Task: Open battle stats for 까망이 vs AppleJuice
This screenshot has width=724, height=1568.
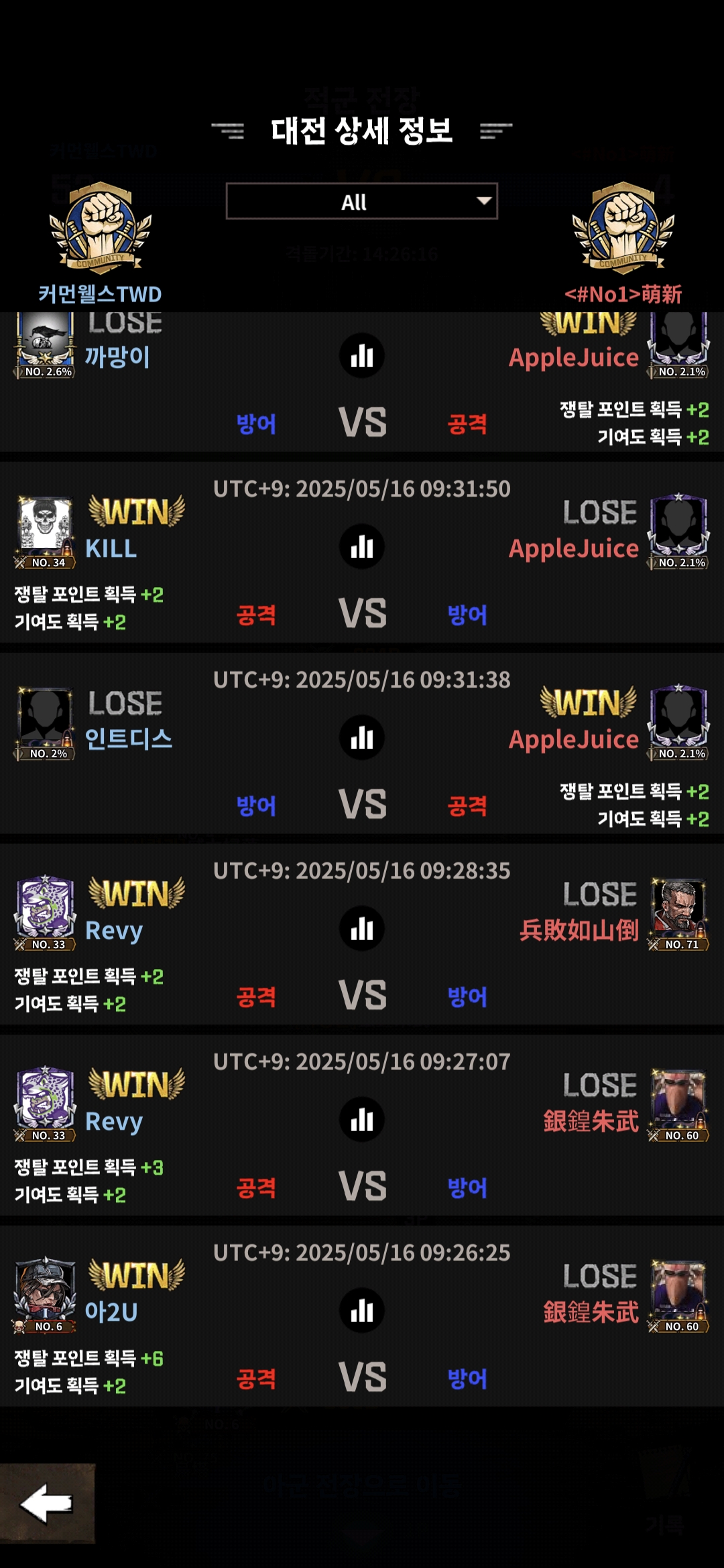Action: (361, 356)
